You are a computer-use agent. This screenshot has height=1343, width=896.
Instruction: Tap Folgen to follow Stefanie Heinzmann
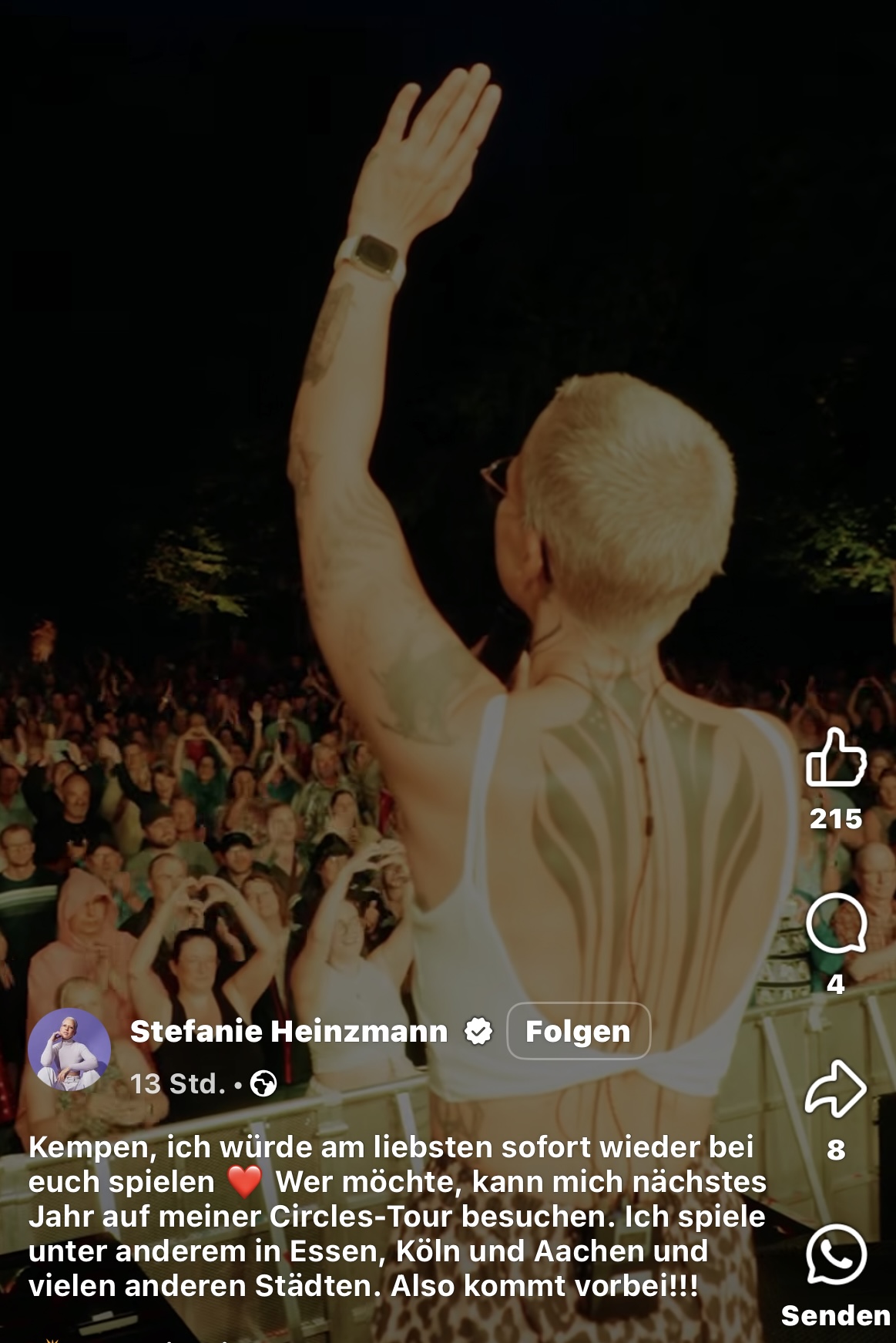click(578, 1031)
